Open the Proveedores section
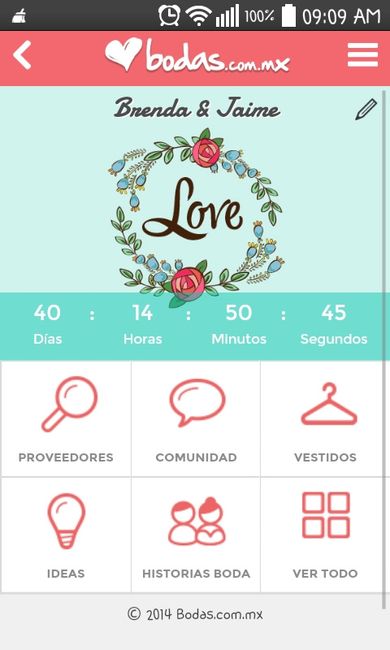 (66, 419)
